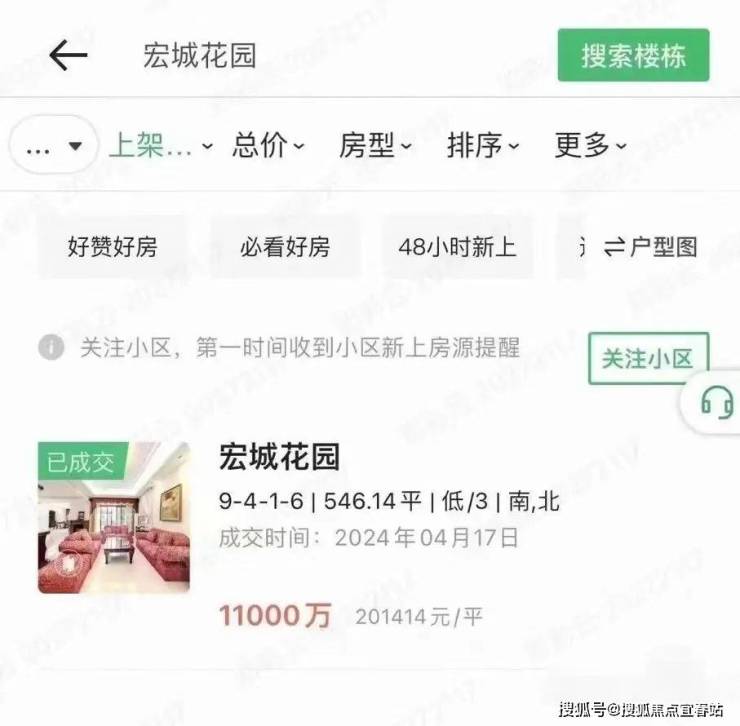Open the 房型 room type filter
The image size is (740, 726).
(375, 146)
